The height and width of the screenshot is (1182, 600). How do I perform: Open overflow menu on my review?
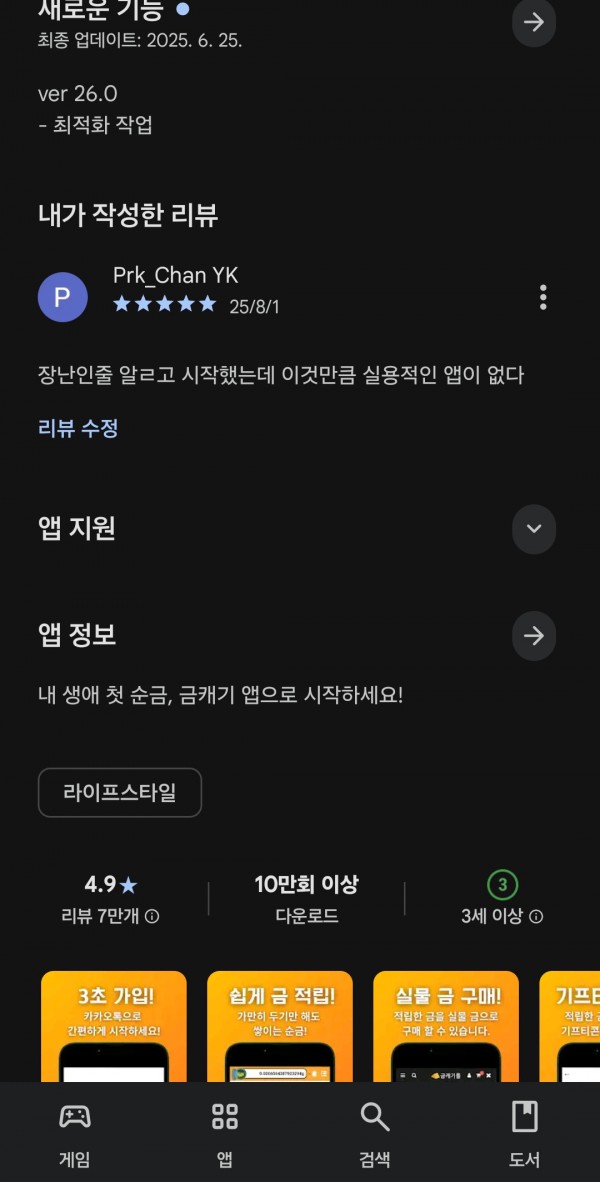tap(543, 298)
